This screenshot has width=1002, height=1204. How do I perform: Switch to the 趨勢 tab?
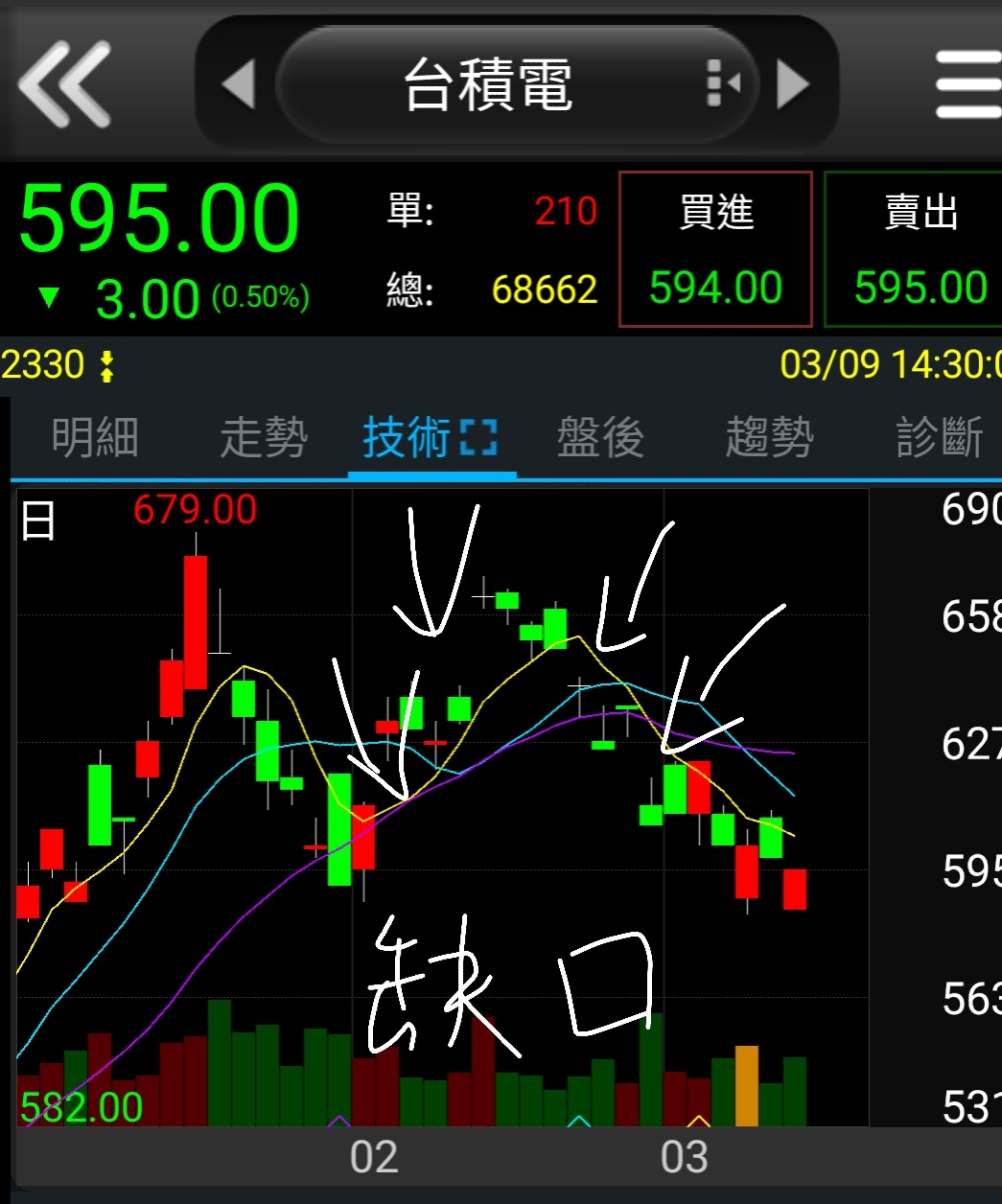[x=769, y=438]
